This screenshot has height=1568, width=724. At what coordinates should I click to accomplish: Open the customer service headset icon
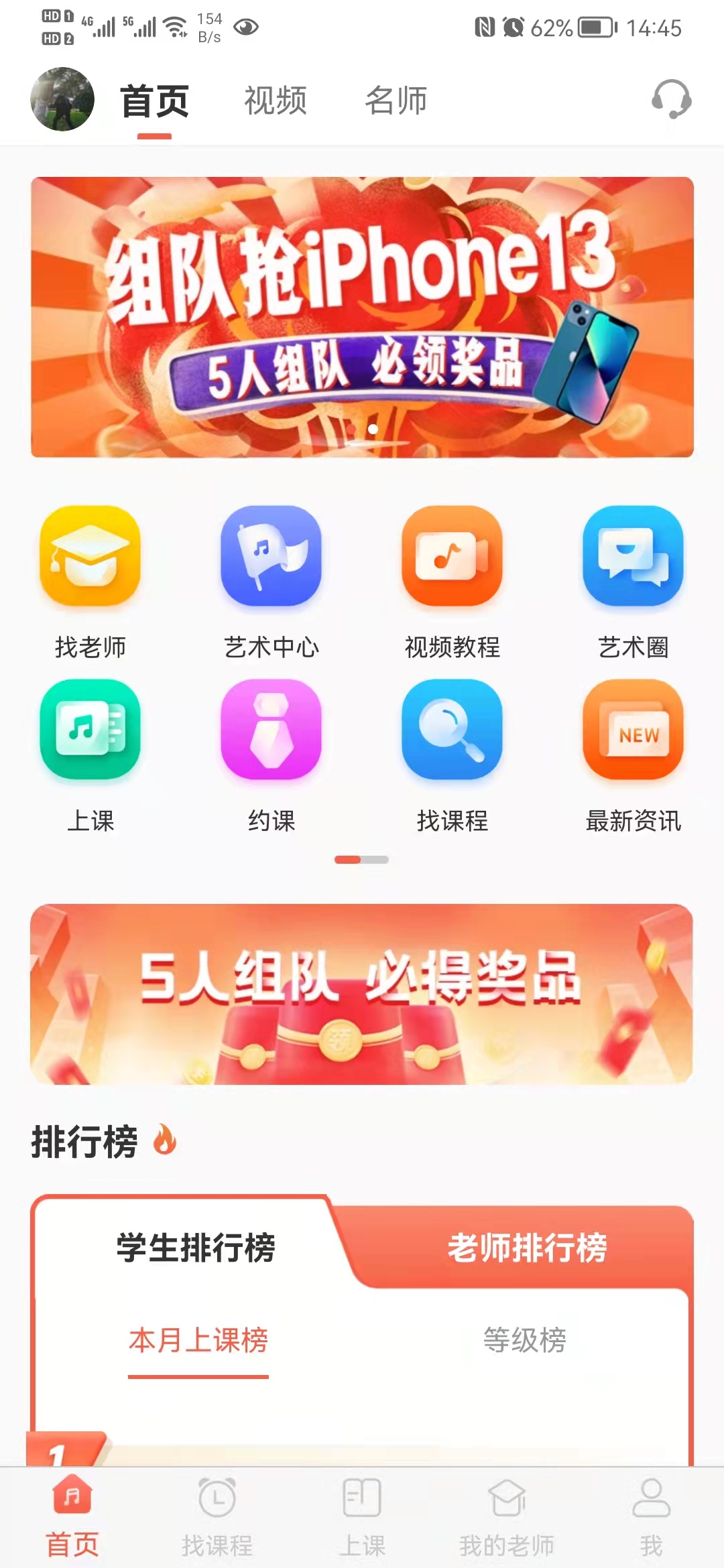tap(671, 99)
